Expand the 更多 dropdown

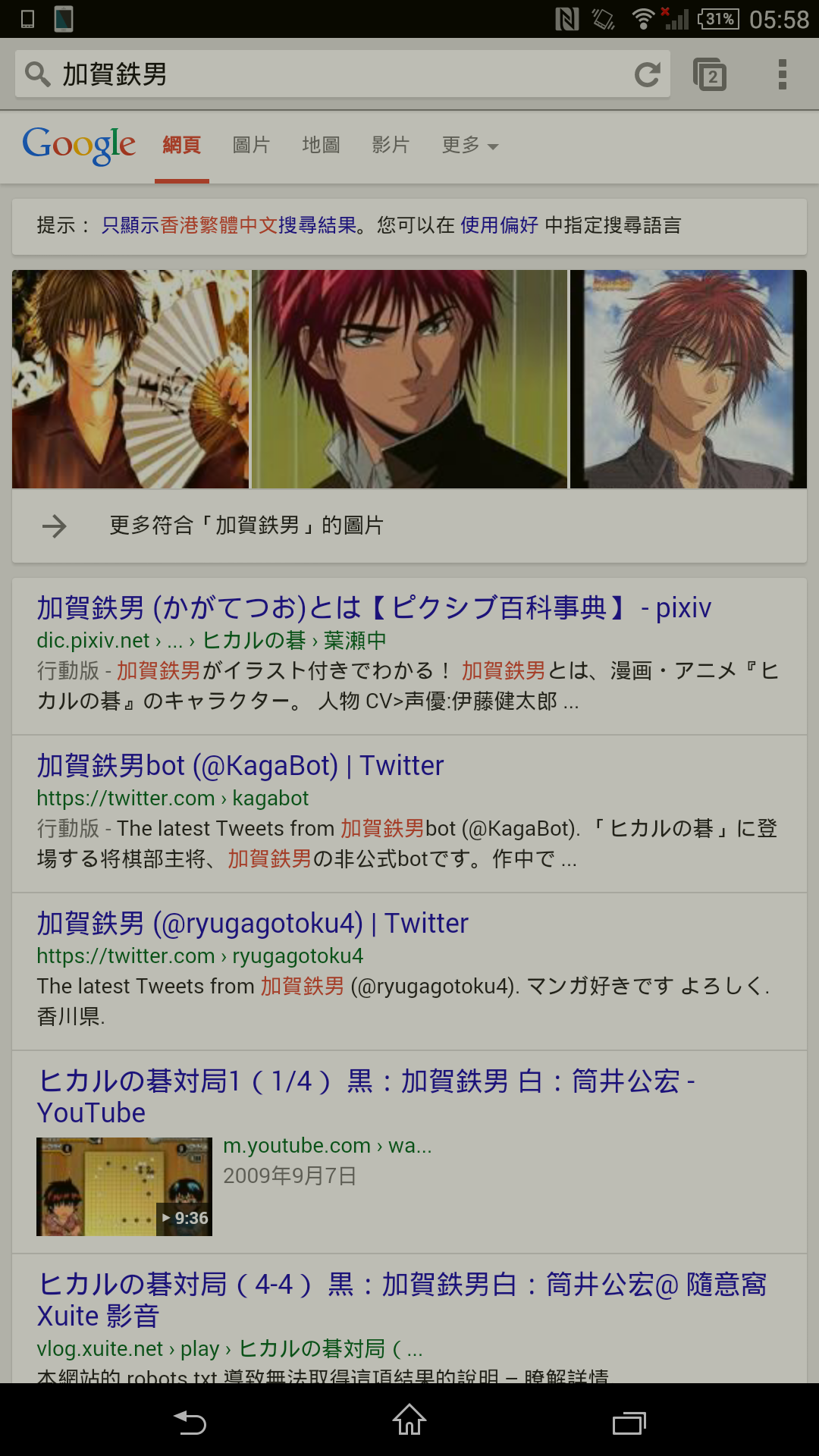pos(469,145)
